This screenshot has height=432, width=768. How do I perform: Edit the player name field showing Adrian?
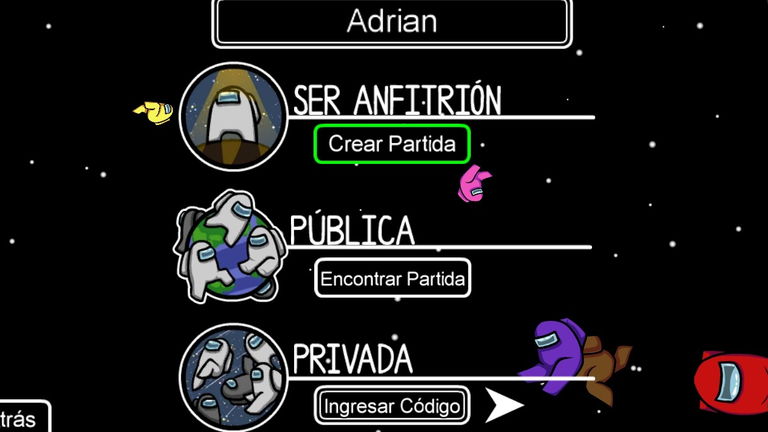click(392, 22)
